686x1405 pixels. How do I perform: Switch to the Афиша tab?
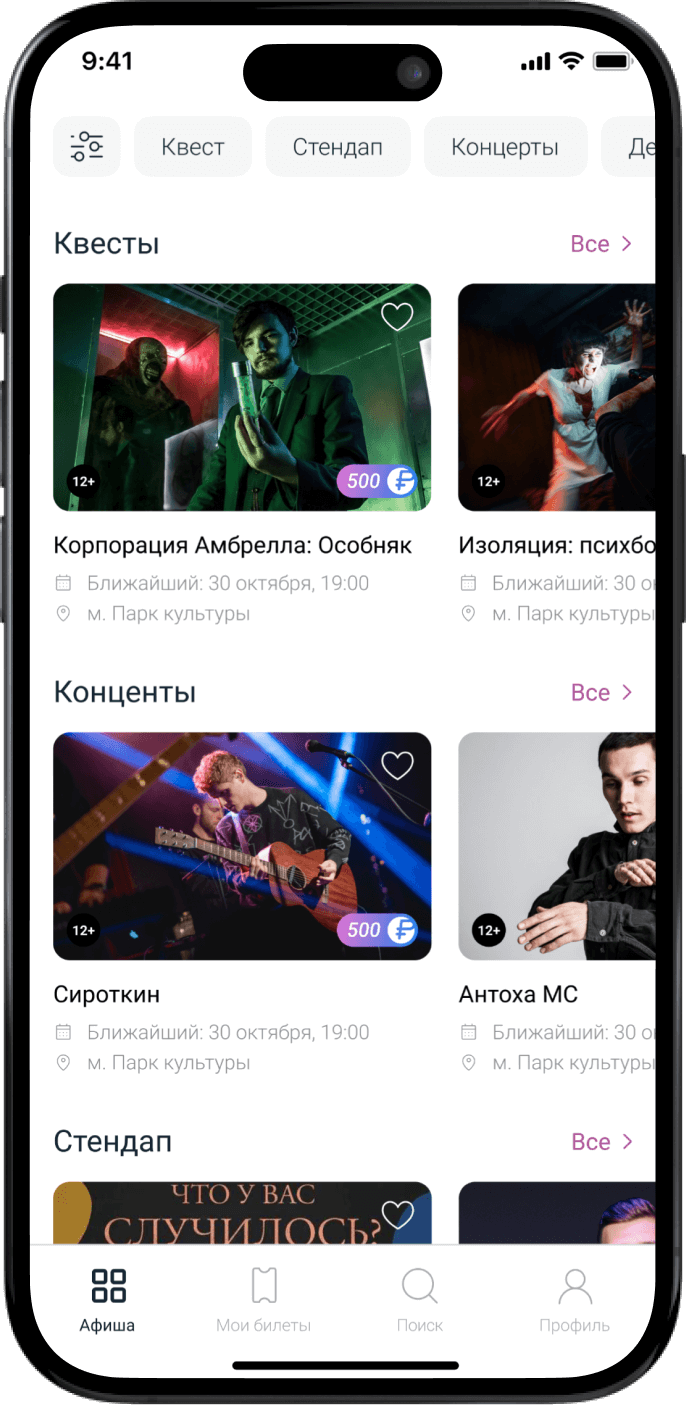[108, 1299]
